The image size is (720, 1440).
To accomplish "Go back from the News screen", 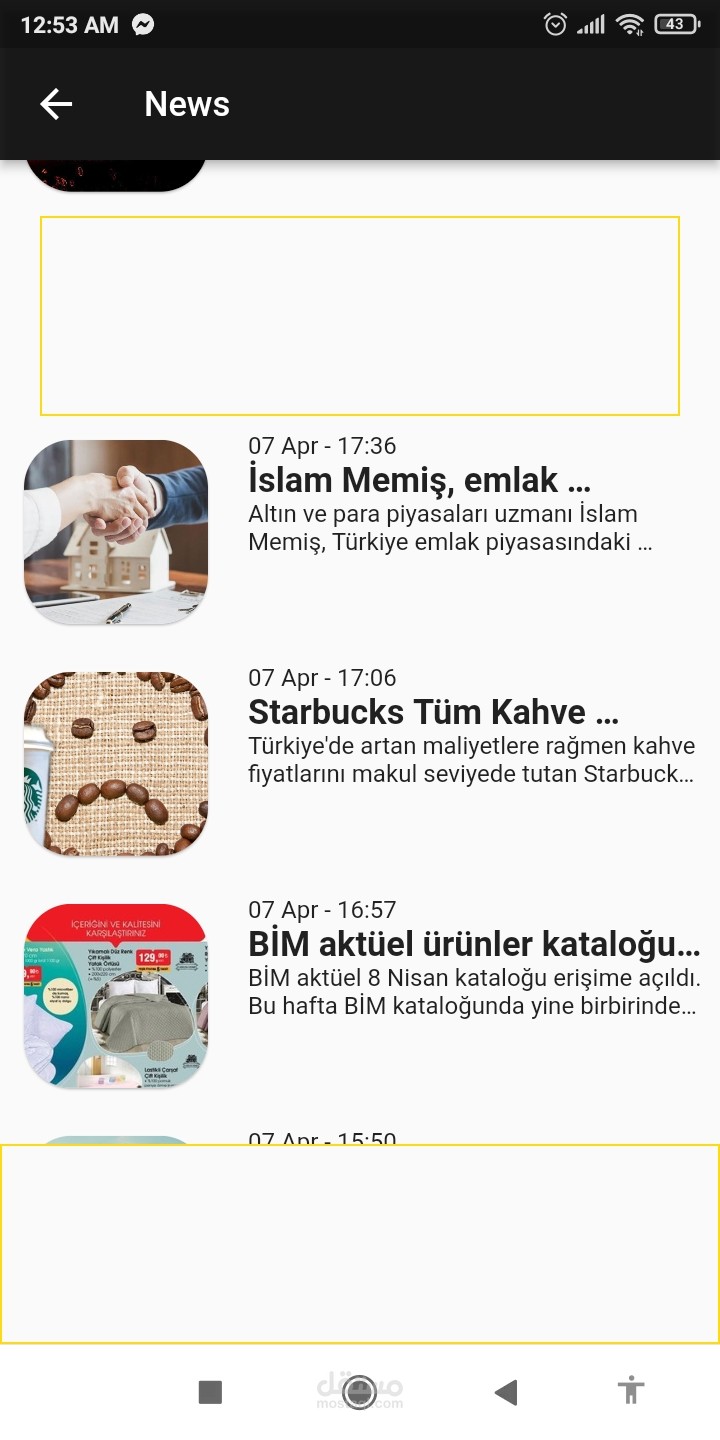I will coord(56,104).
